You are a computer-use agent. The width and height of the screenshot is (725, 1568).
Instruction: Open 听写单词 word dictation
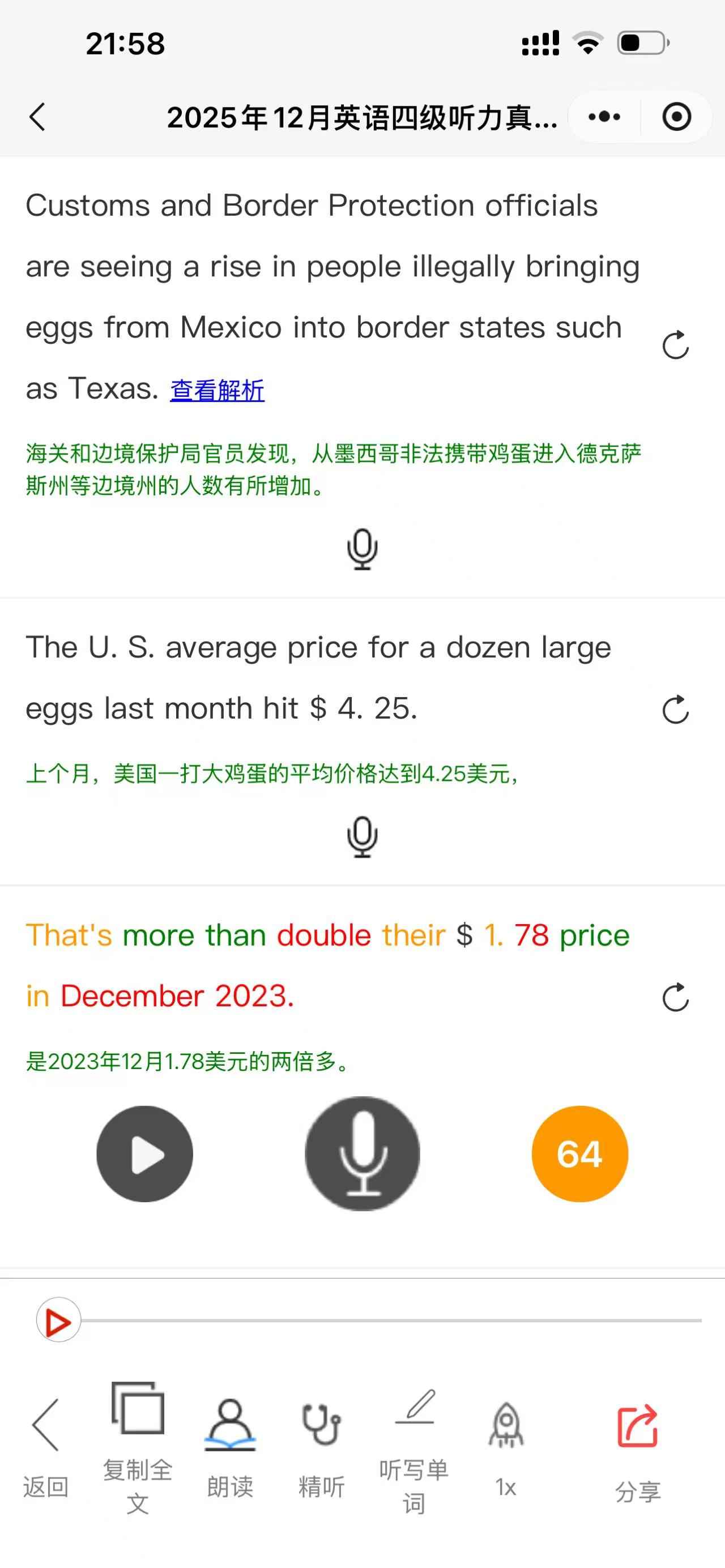[x=414, y=1450]
